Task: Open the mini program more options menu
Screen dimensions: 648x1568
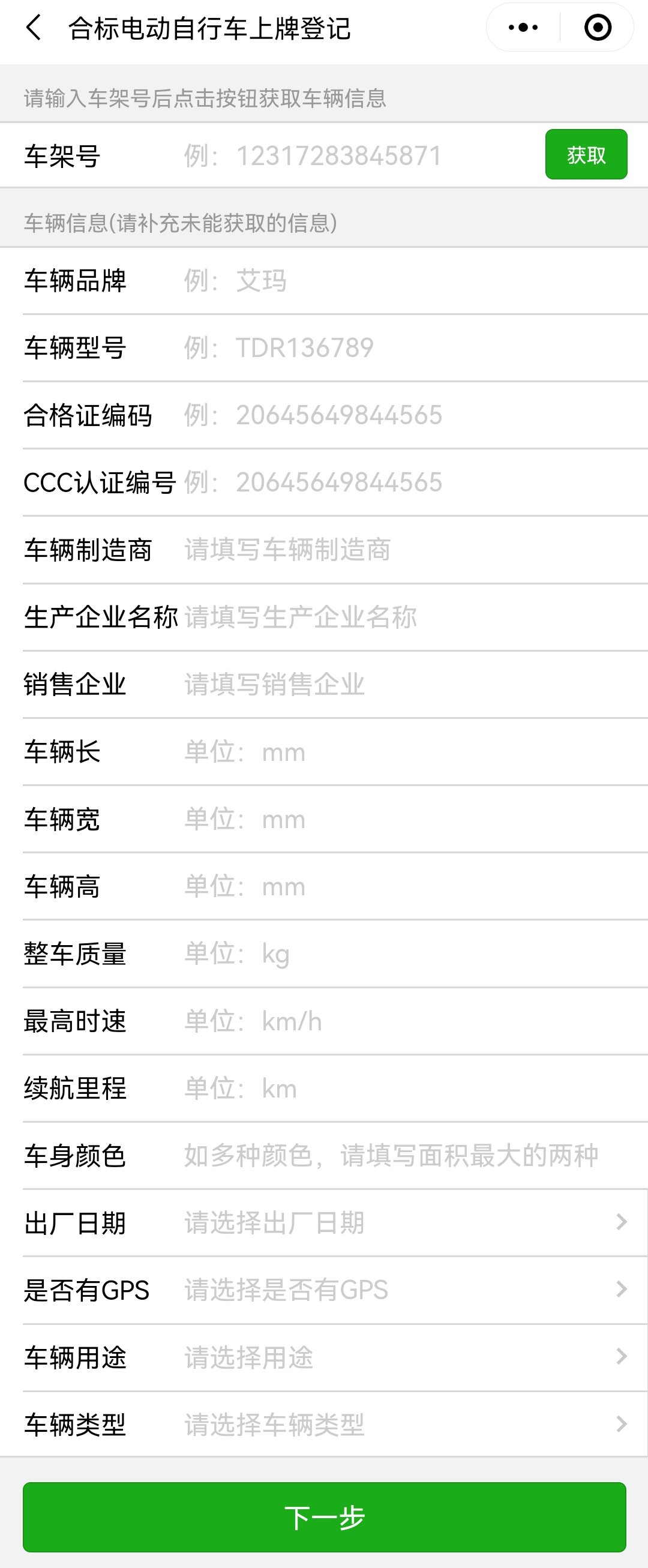Action: coord(523,28)
